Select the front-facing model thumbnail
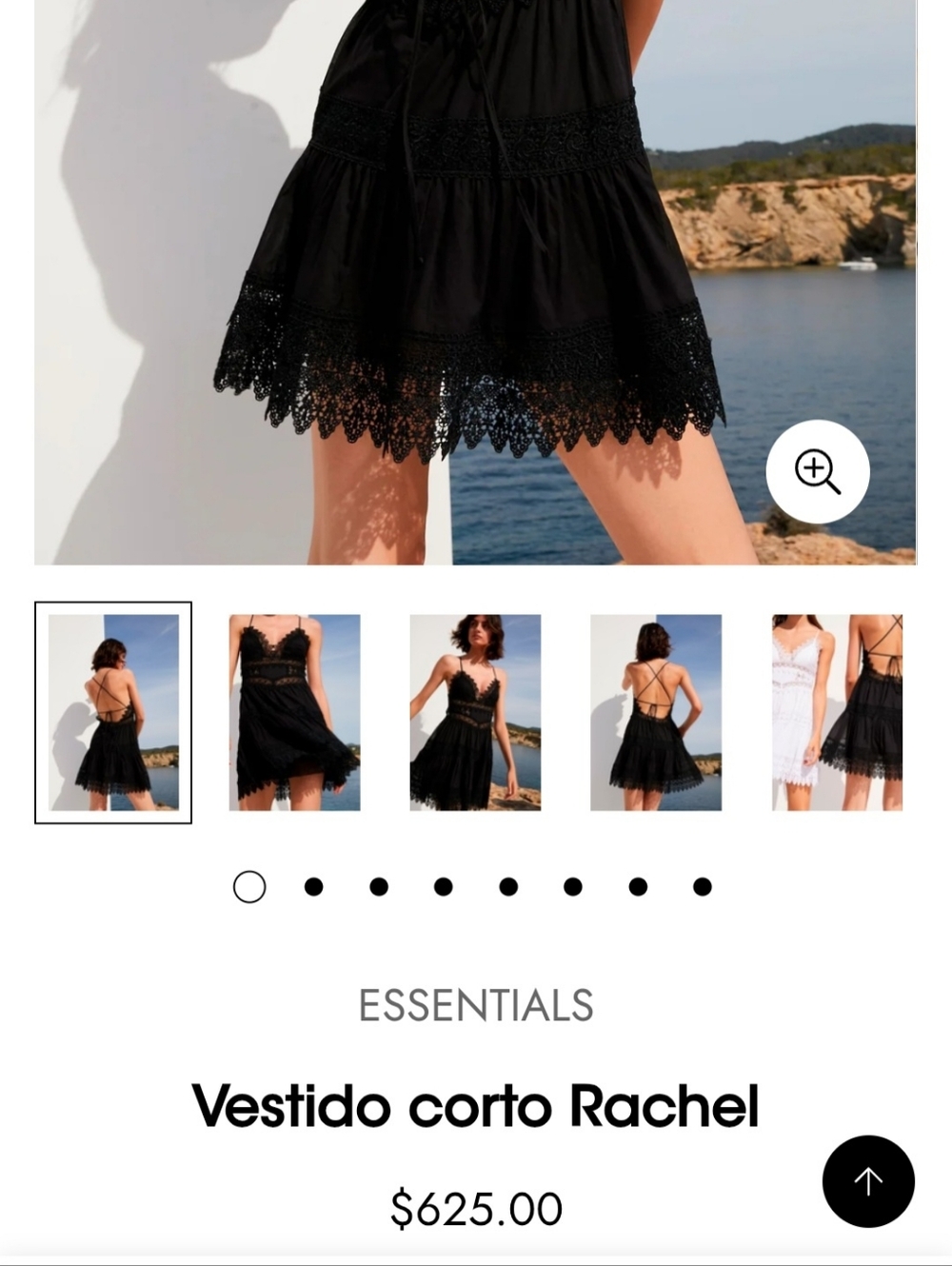 click(476, 709)
